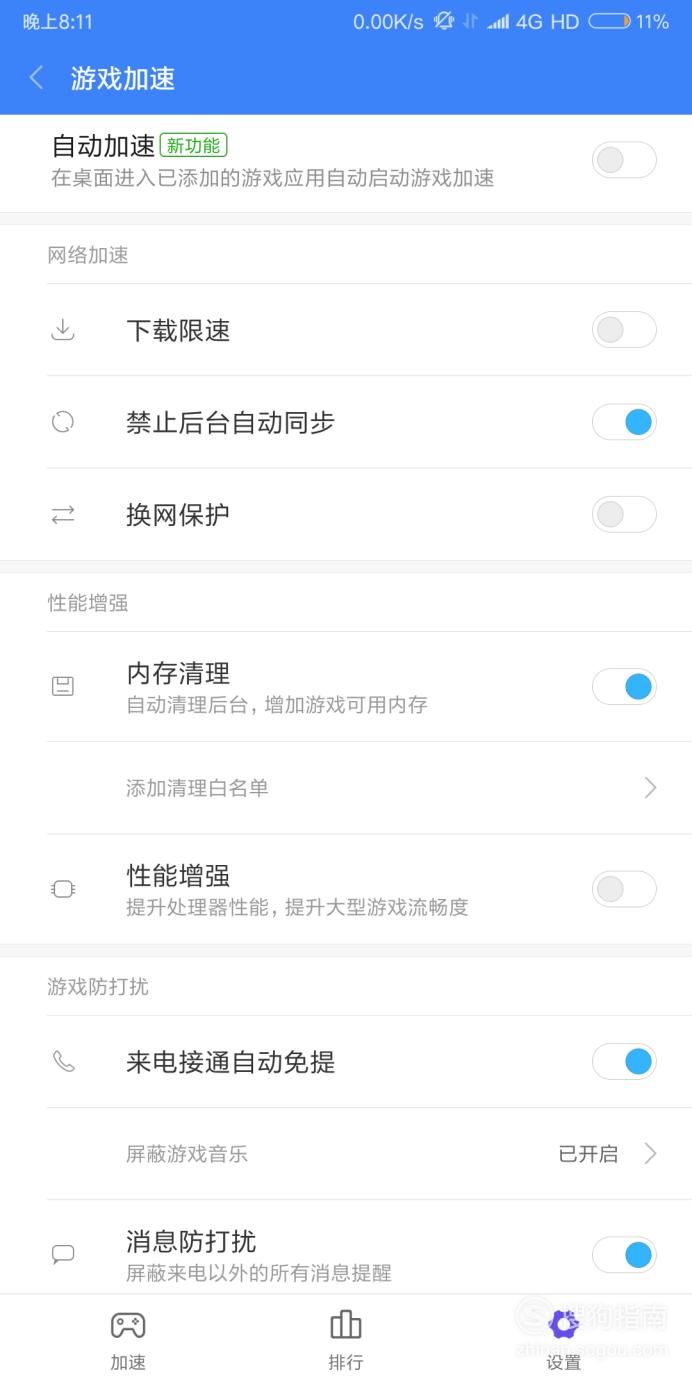
Task: Turn off 来电接通自动免提
Action: click(624, 1061)
